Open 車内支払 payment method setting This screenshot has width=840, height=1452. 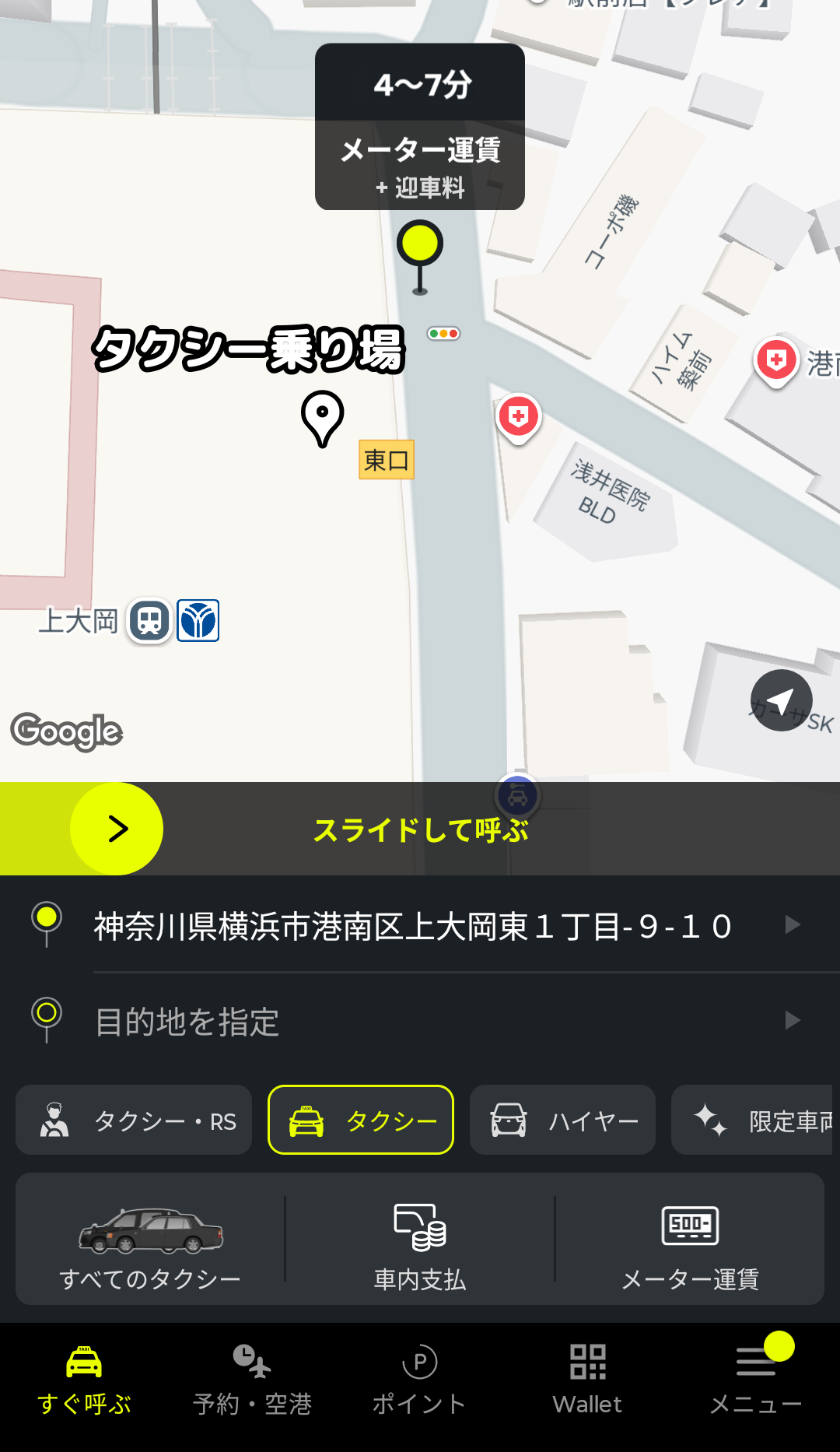tap(420, 1240)
